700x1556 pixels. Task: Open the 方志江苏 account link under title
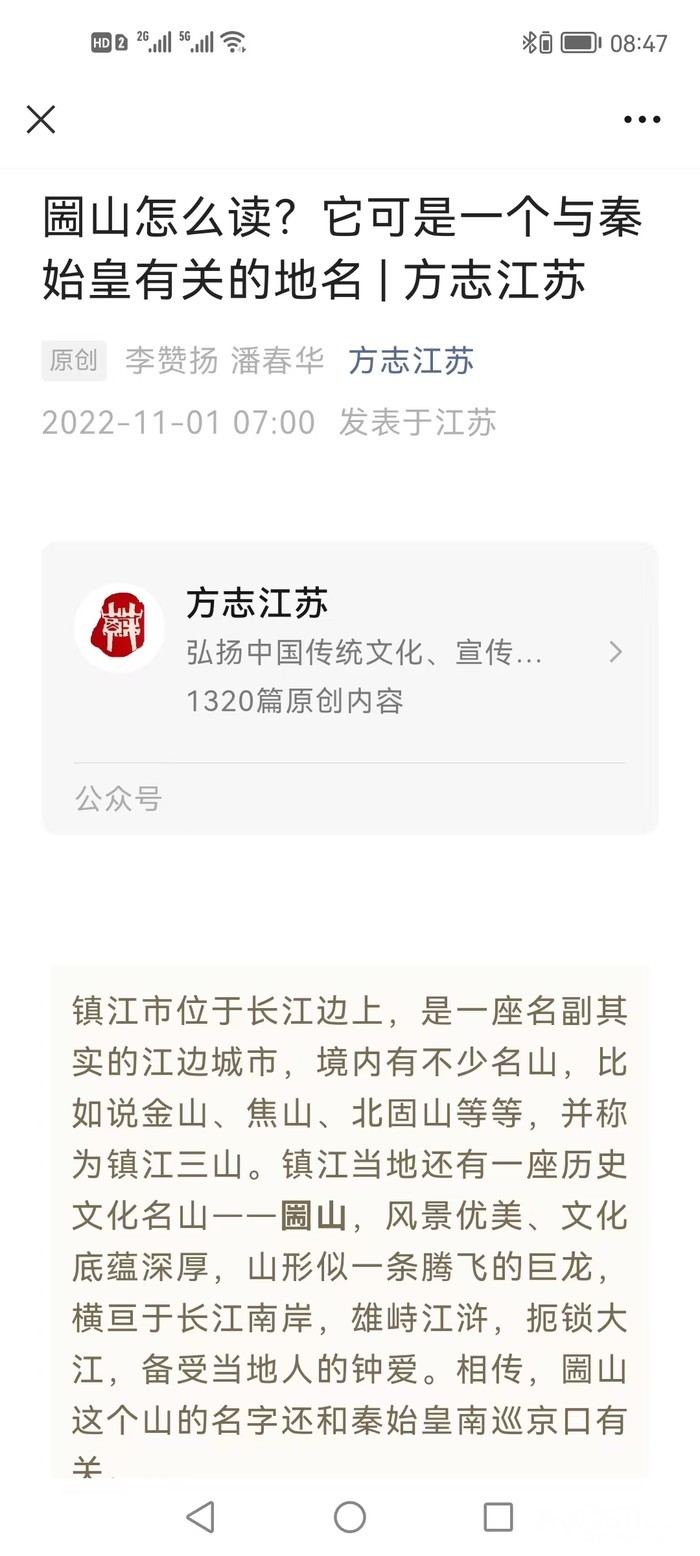[x=411, y=361]
